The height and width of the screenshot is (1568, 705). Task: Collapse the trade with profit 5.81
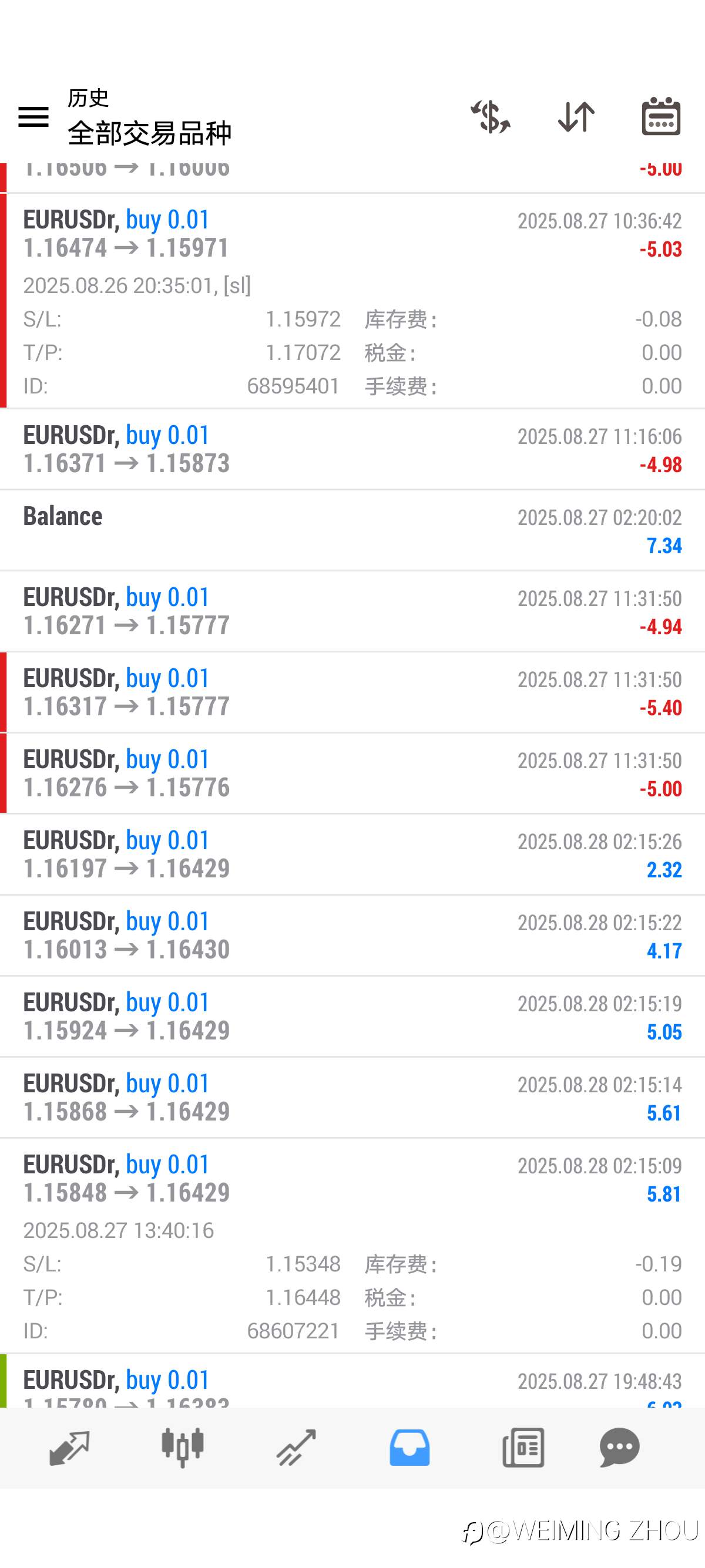(x=352, y=1246)
